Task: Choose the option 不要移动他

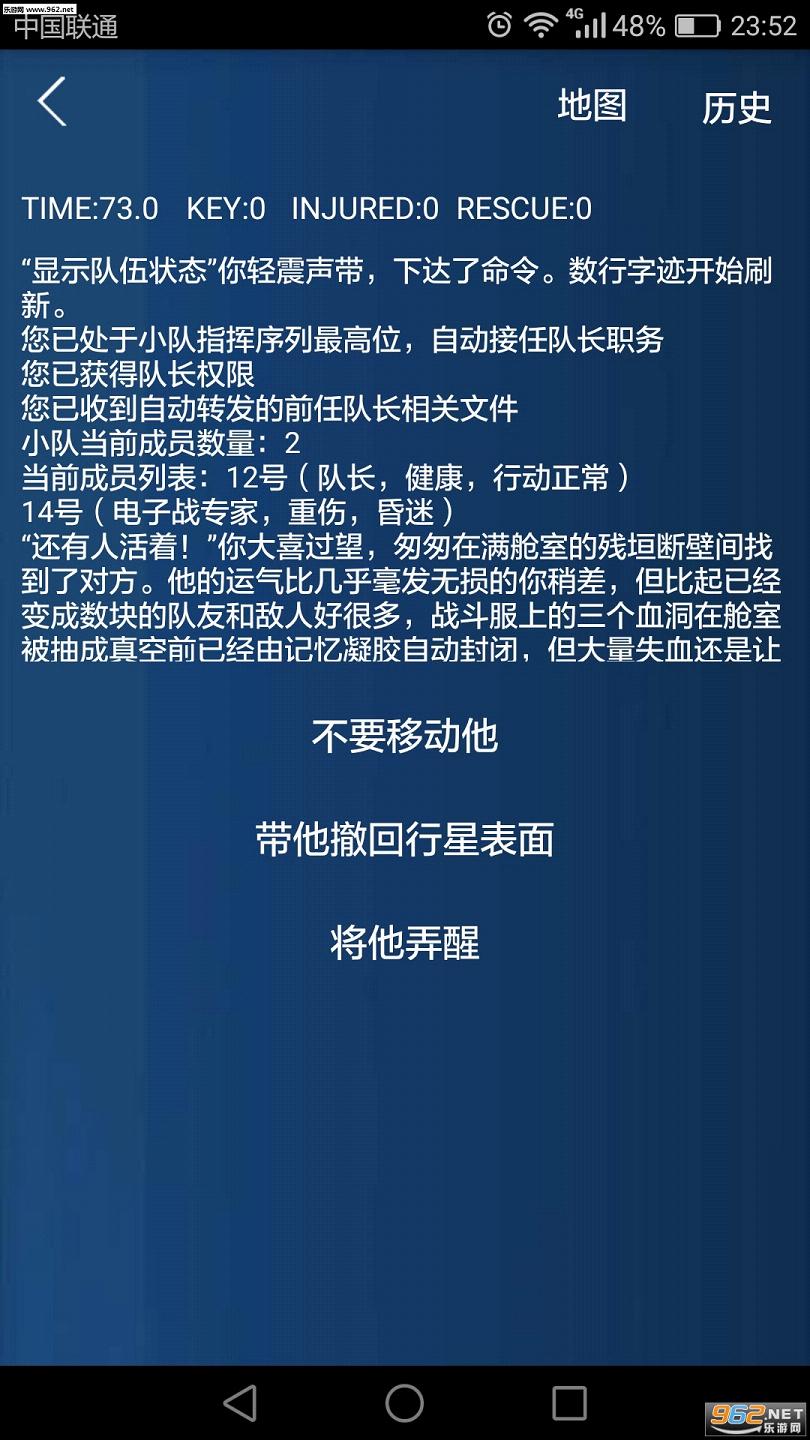Action: point(405,736)
